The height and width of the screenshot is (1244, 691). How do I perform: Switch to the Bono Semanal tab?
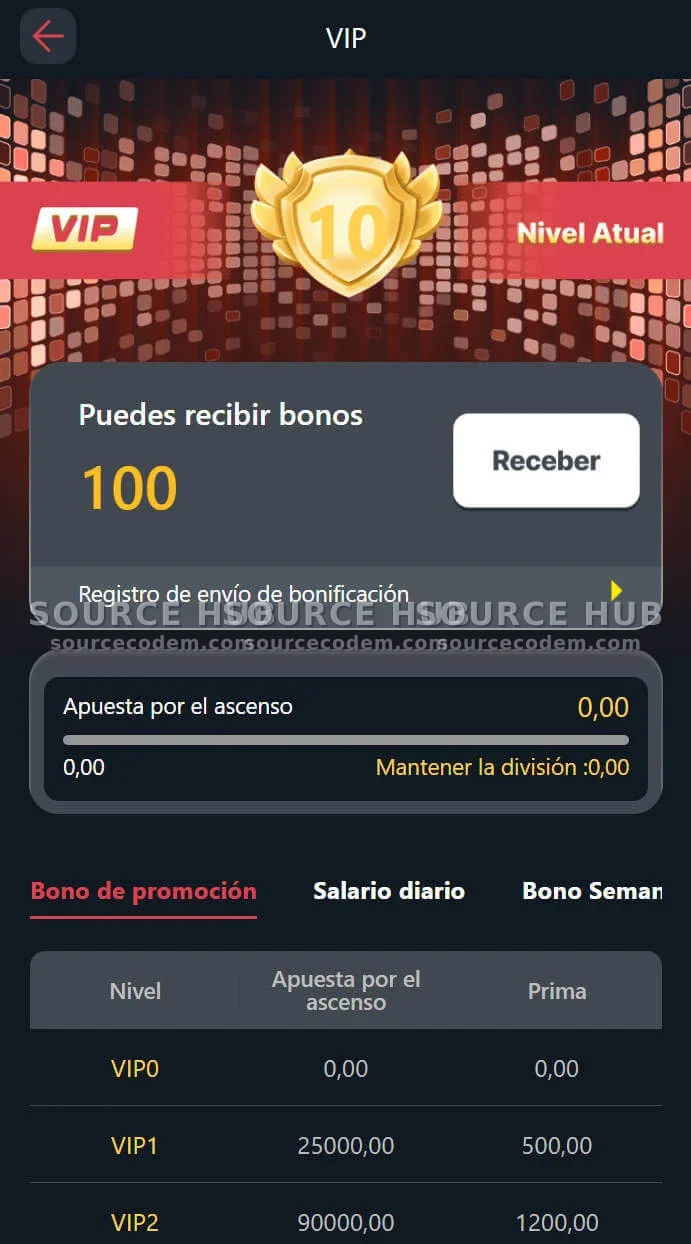[592, 891]
